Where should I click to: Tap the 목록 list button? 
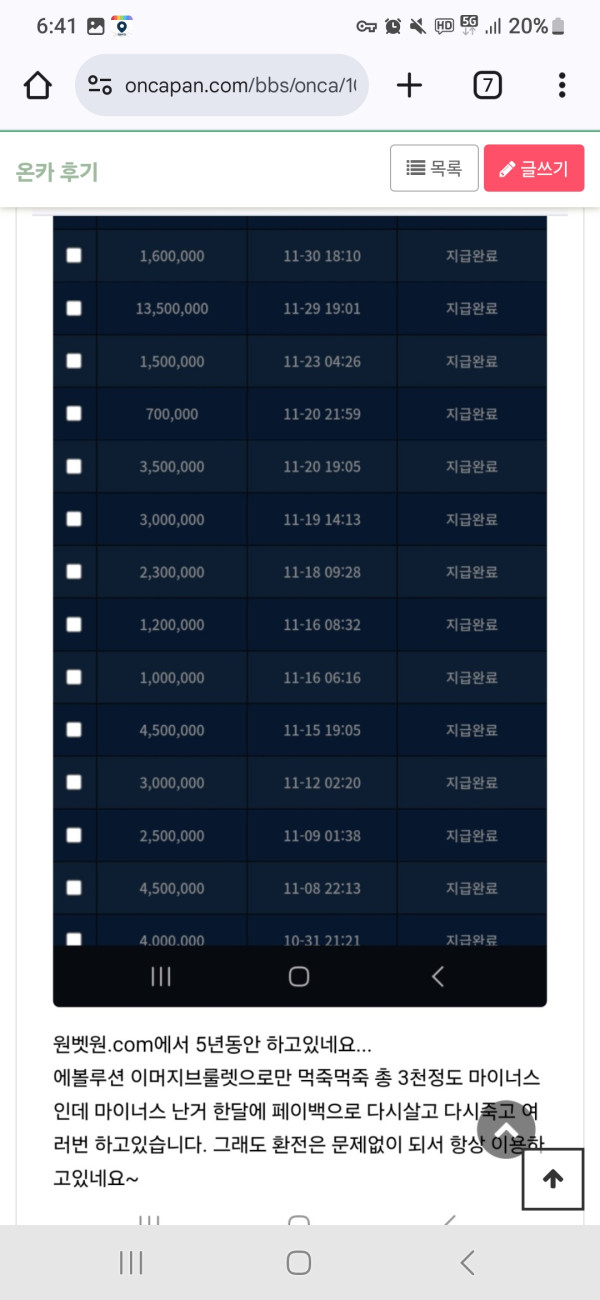pyautogui.click(x=433, y=169)
